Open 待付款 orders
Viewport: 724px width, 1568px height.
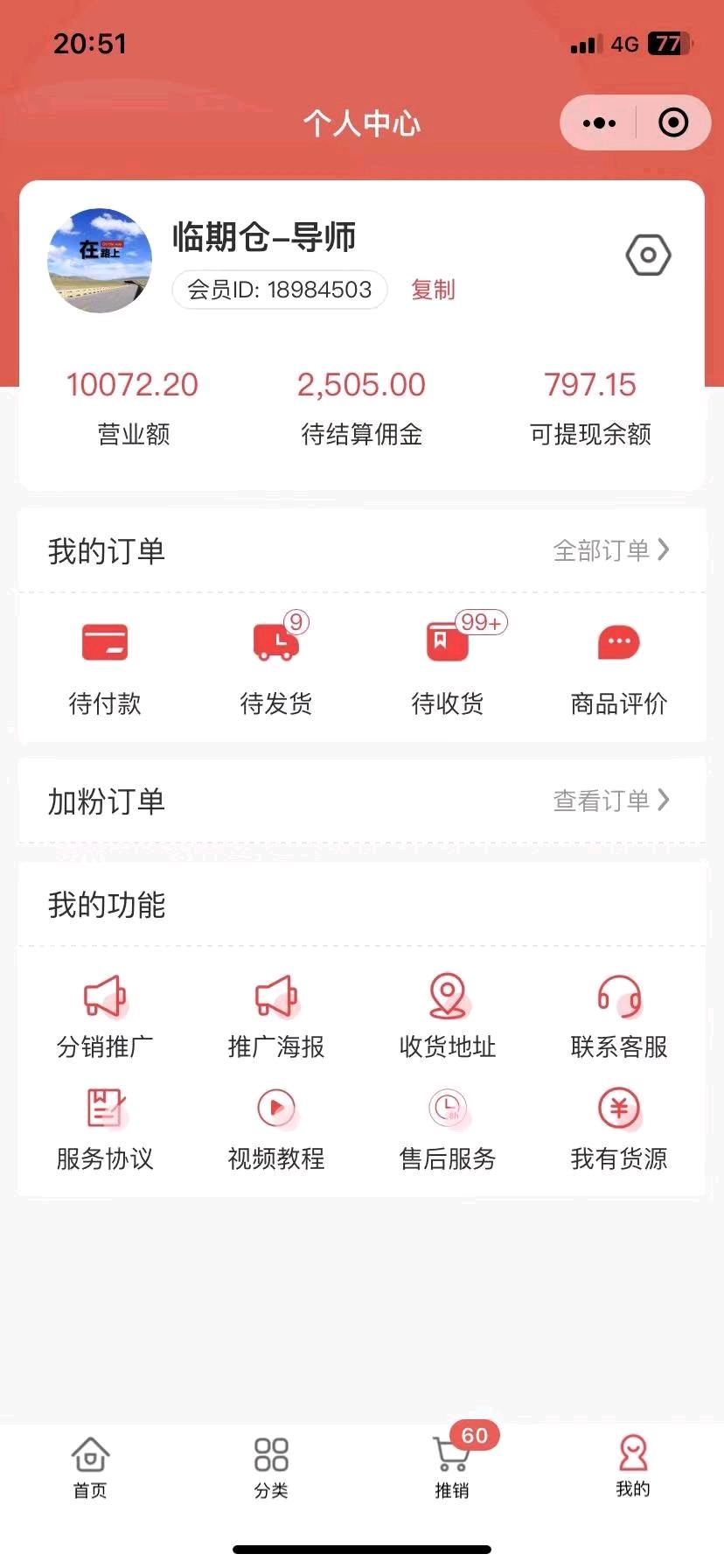tap(105, 665)
